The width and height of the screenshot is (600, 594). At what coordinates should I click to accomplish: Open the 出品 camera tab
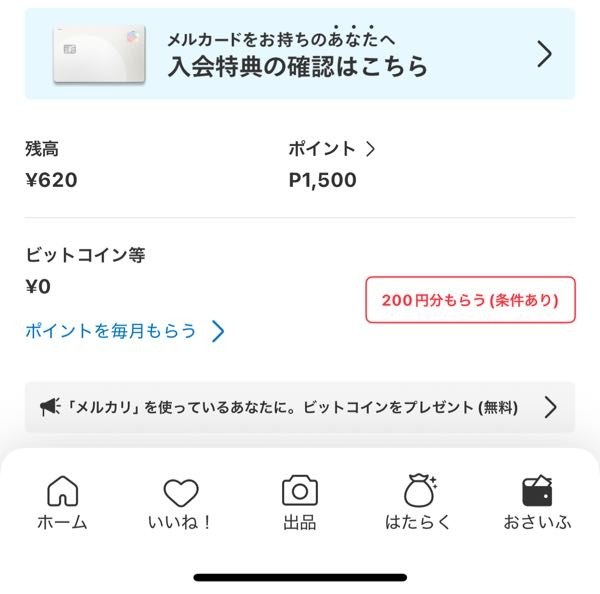[299, 503]
